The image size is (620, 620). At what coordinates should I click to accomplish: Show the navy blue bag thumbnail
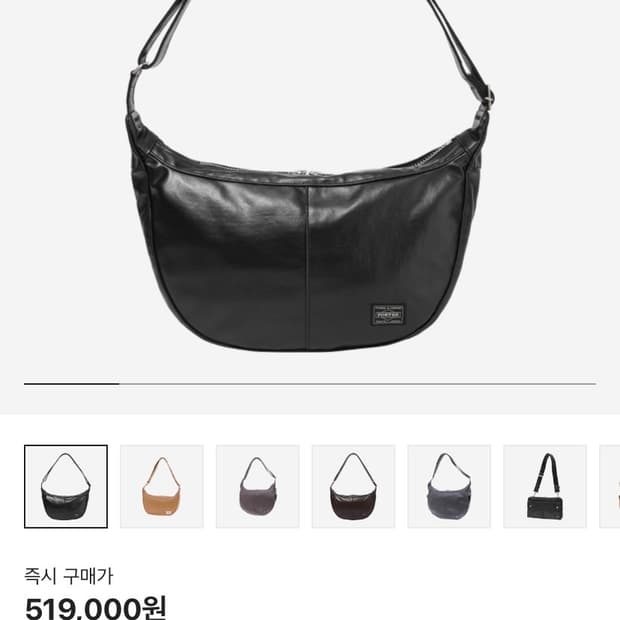pyautogui.click(x=449, y=486)
